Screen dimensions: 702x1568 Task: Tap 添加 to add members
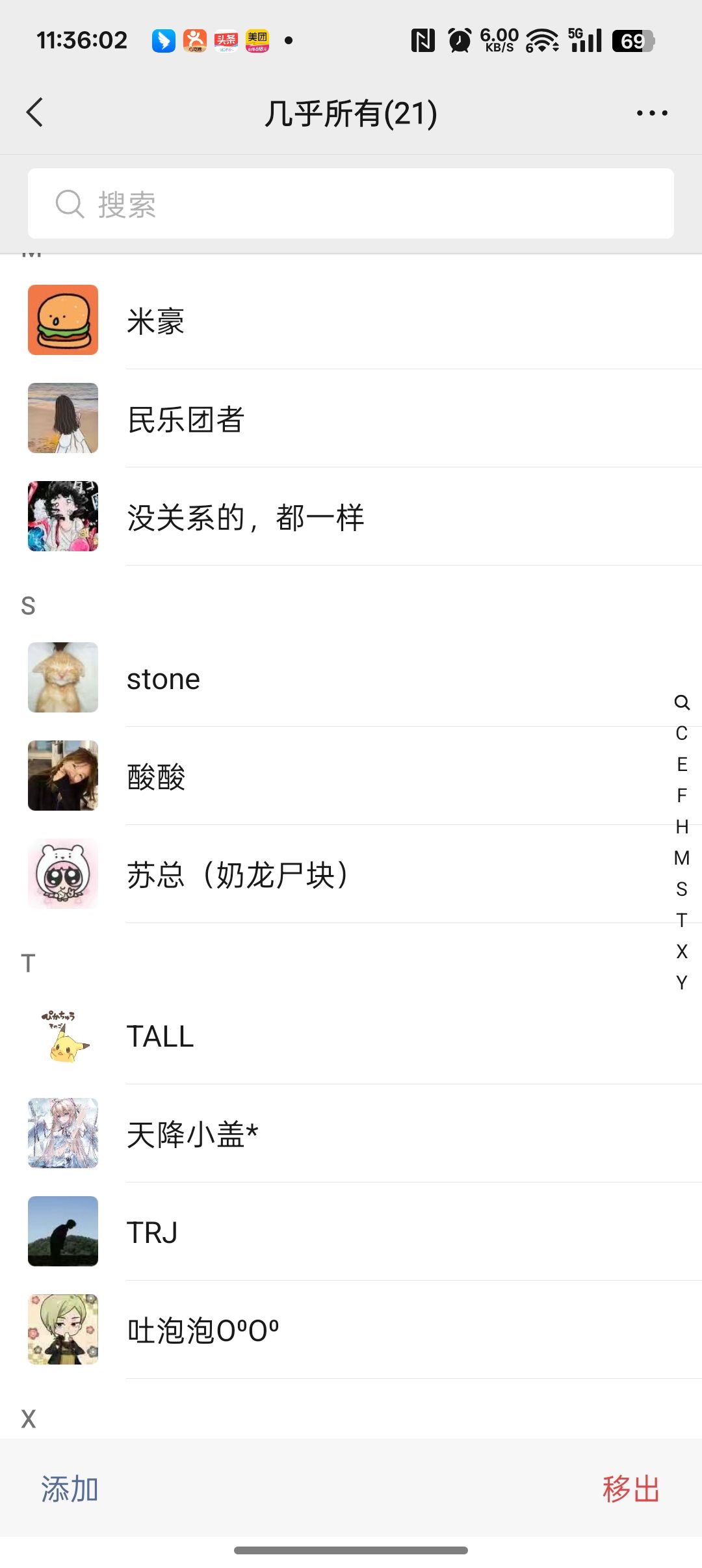(x=70, y=1488)
